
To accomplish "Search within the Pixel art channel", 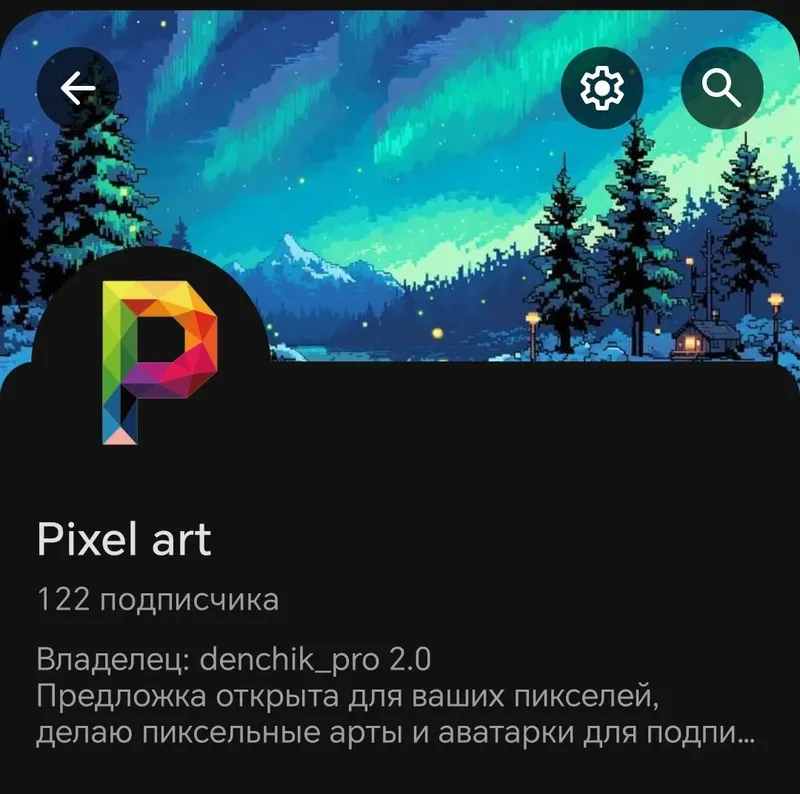I will coord(721,88).
